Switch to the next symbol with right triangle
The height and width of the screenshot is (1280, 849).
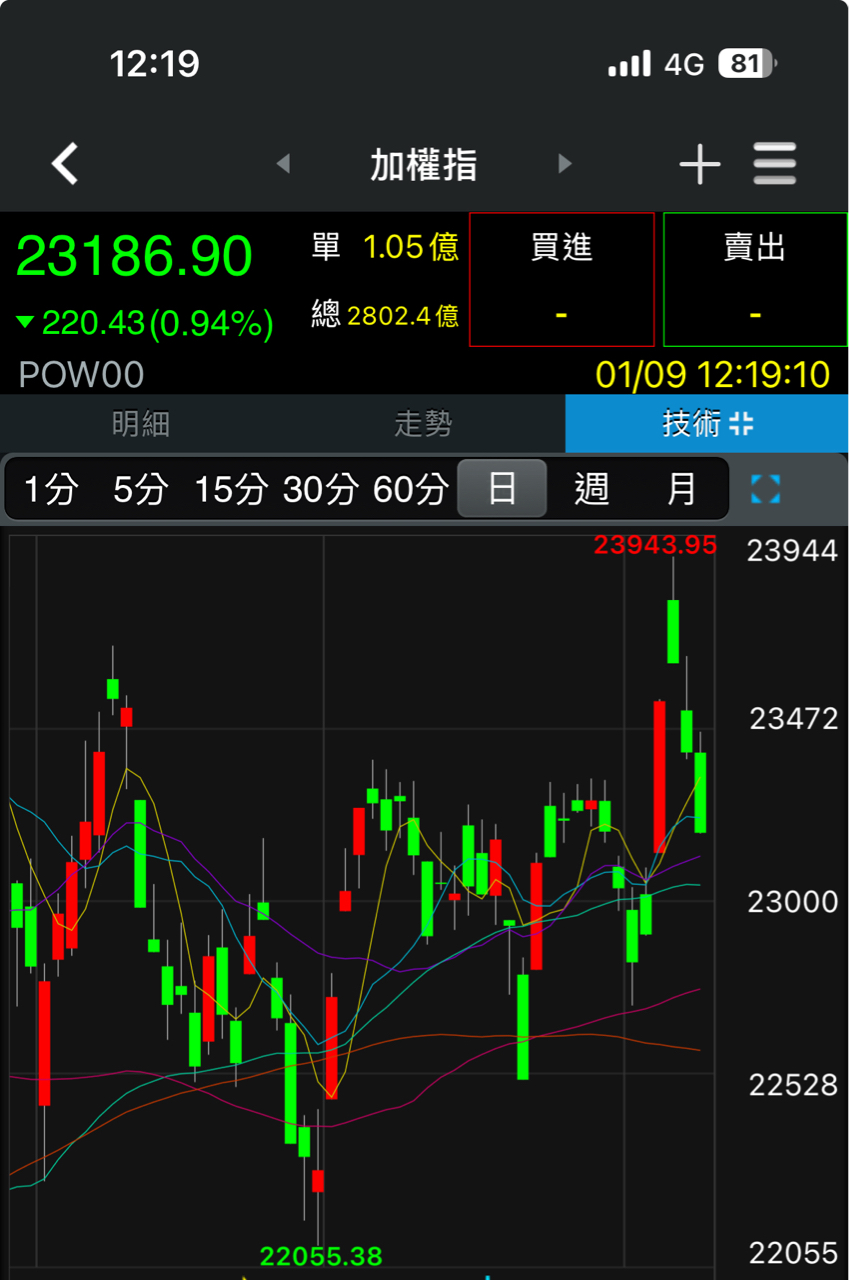[x=565, y=163]
